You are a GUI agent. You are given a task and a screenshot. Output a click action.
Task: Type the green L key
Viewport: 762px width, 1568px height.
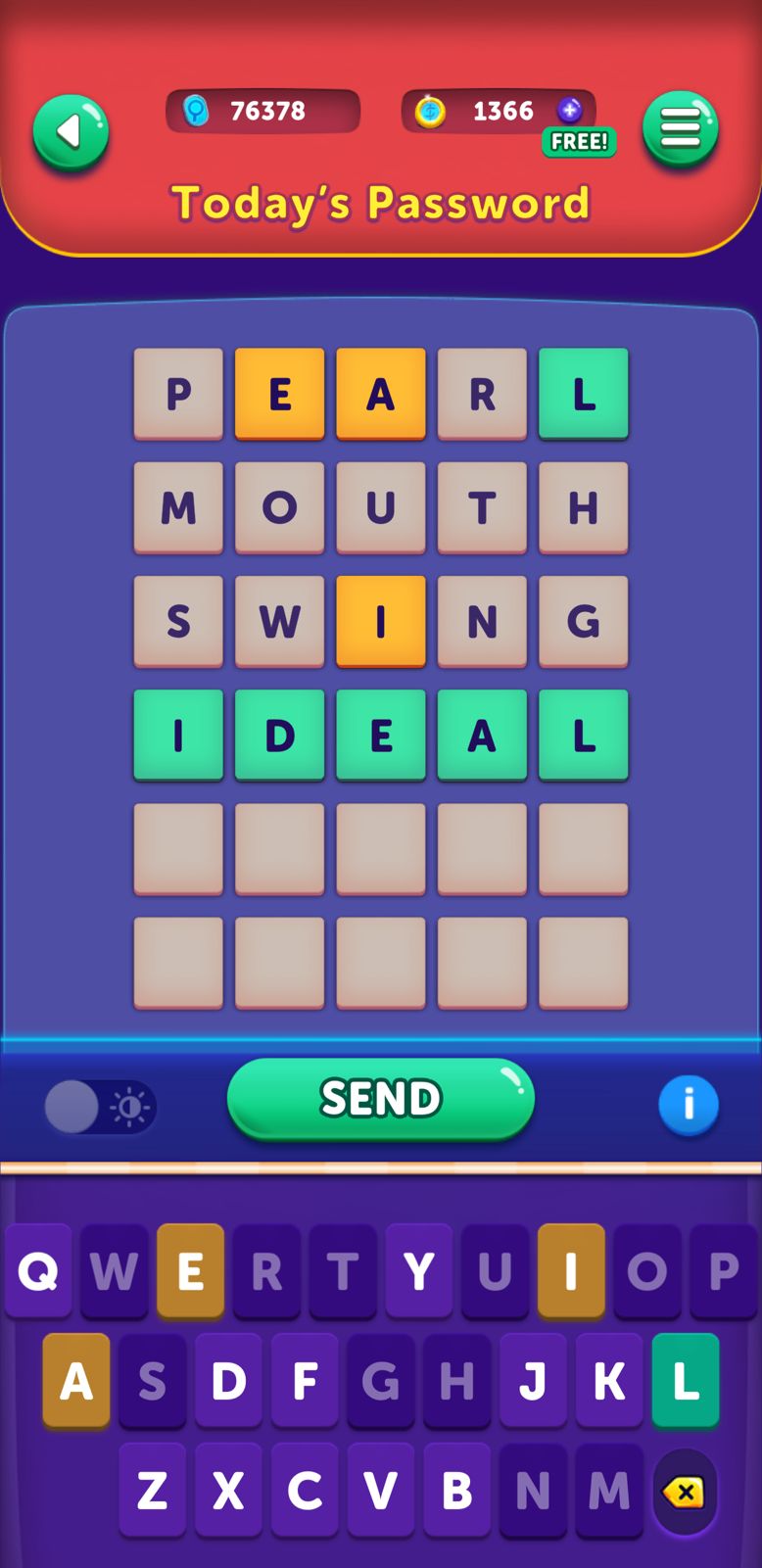click(x=686, y=1381)
